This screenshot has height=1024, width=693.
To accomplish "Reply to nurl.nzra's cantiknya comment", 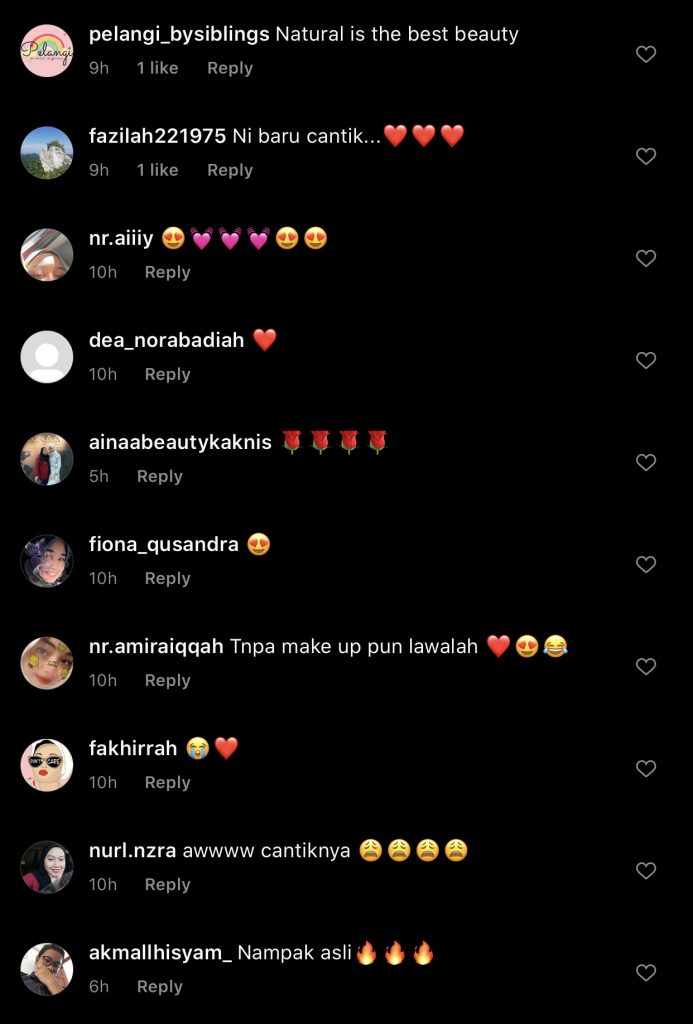I will point(167,884).
